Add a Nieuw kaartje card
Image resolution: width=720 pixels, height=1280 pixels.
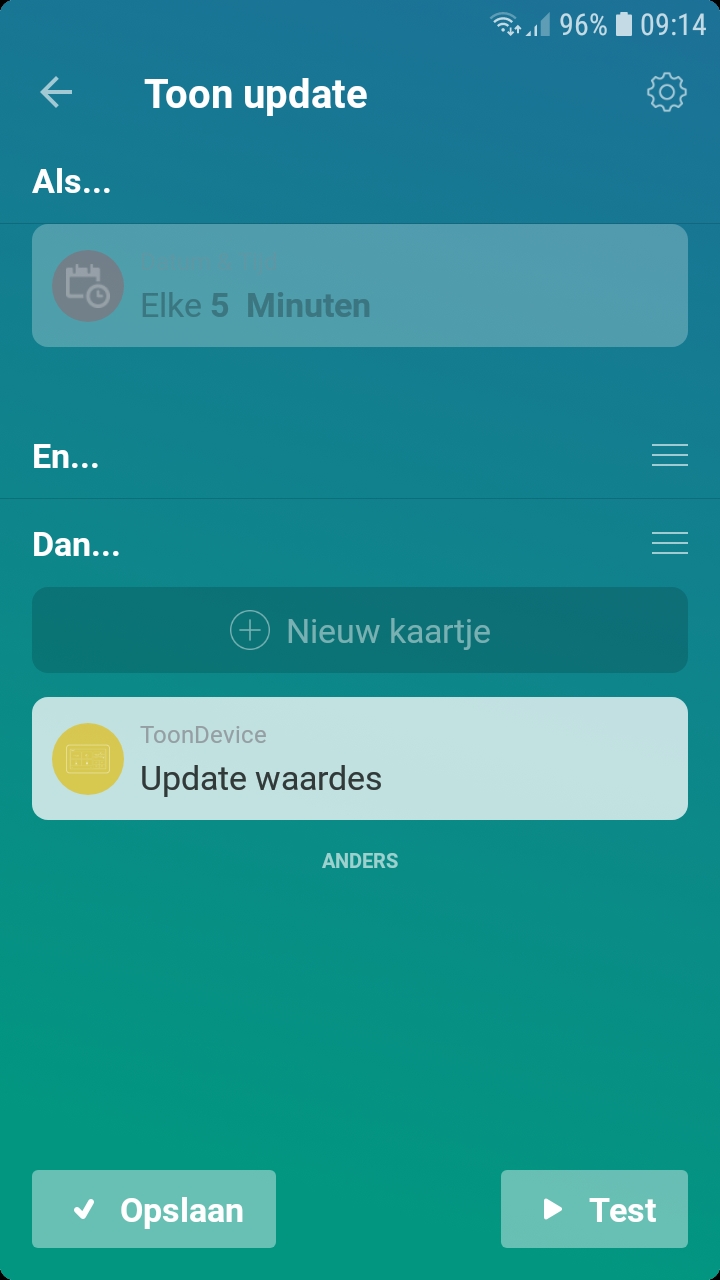click(x=360, y=630)
